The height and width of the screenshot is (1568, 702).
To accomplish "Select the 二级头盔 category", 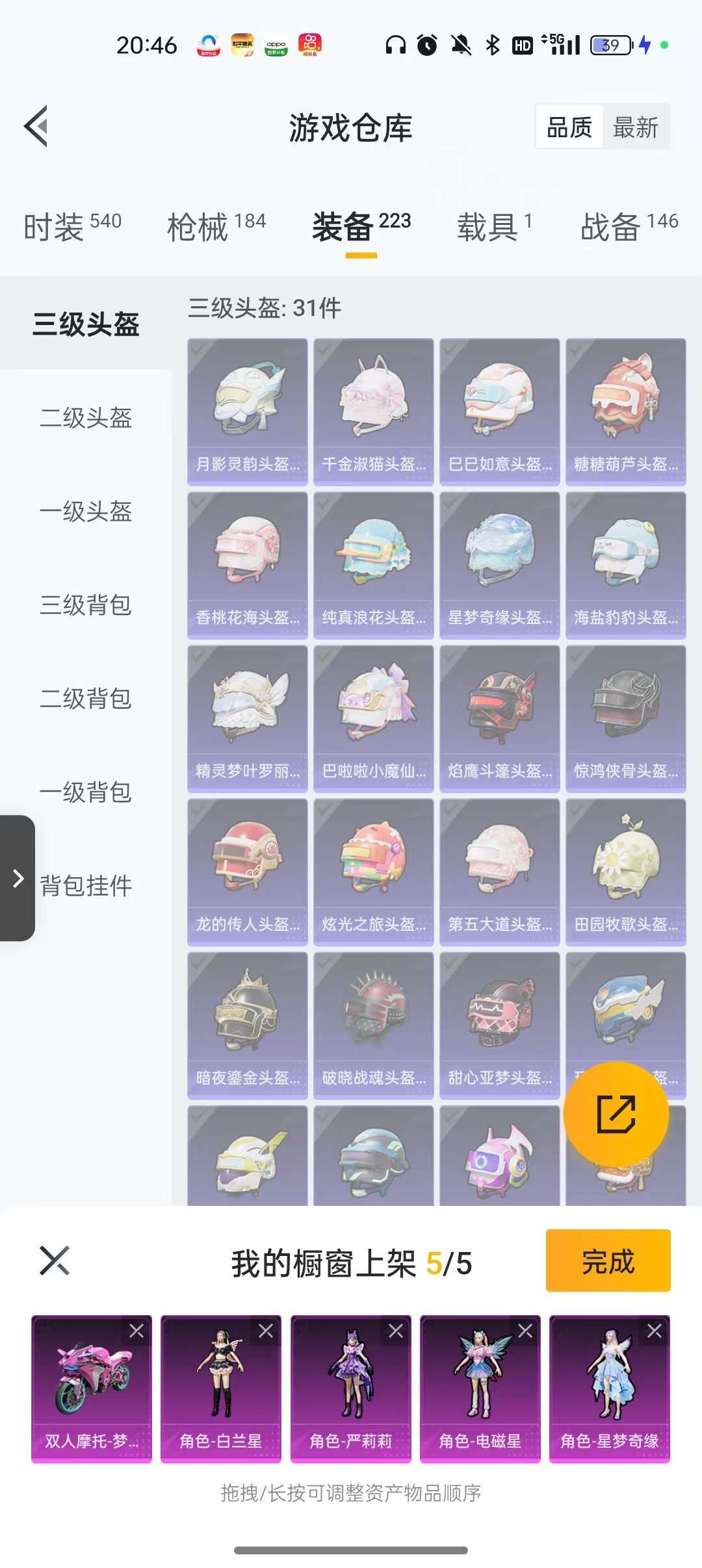I will pos(86,417).
